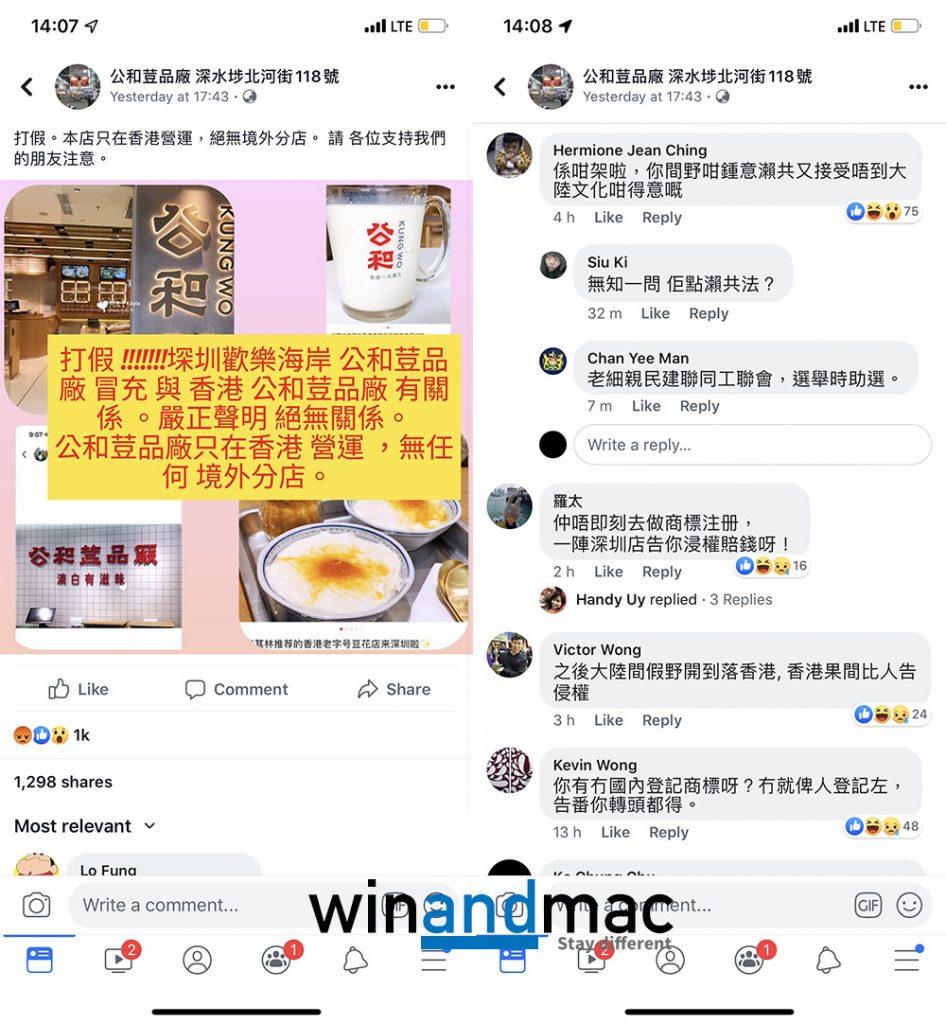946x1024 pixels.
Task: Share the 公和荳品廠 post
Action: 394,689
